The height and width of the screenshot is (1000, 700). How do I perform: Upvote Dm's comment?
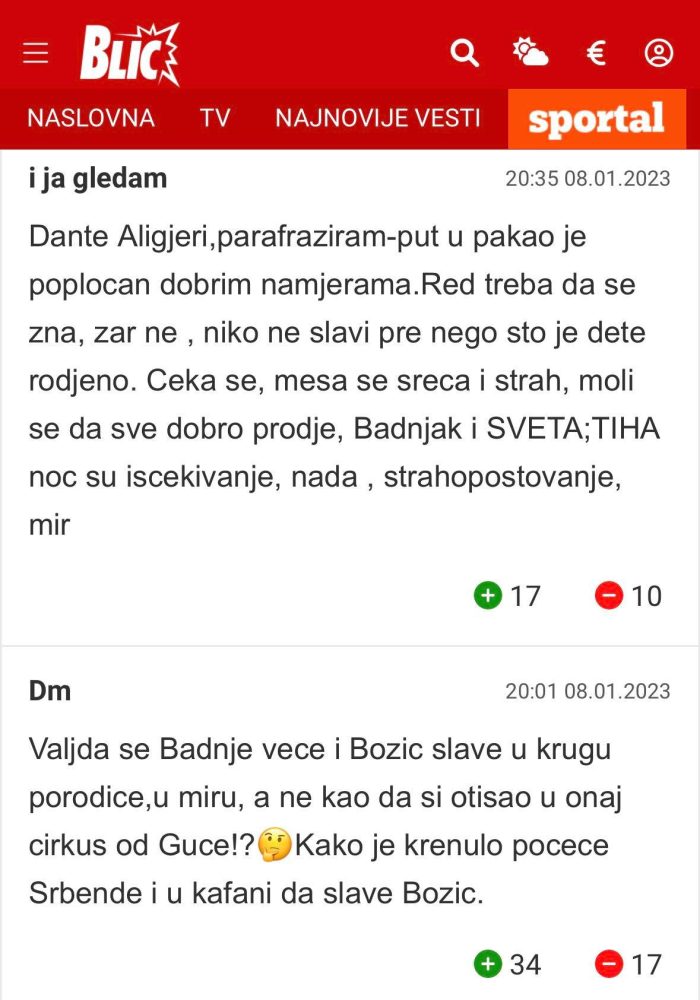pos(488,964)
